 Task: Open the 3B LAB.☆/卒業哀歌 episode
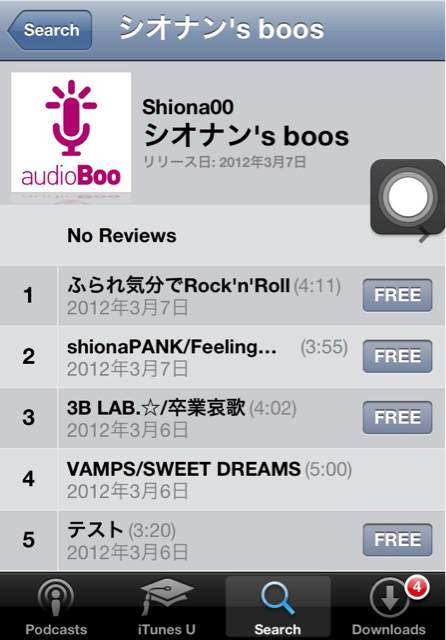pos(223,418)
